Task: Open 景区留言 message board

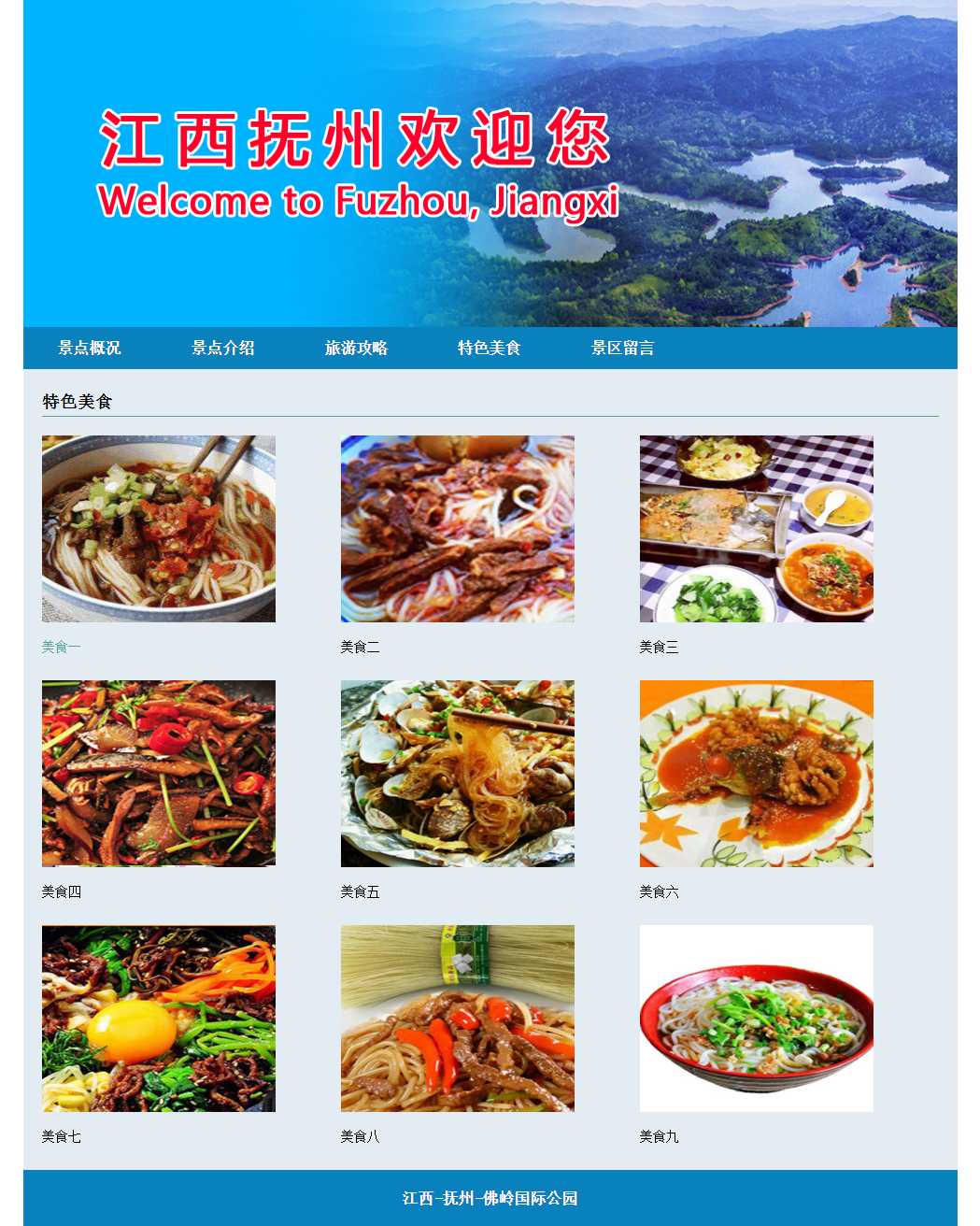Action: tap(622, 348)
